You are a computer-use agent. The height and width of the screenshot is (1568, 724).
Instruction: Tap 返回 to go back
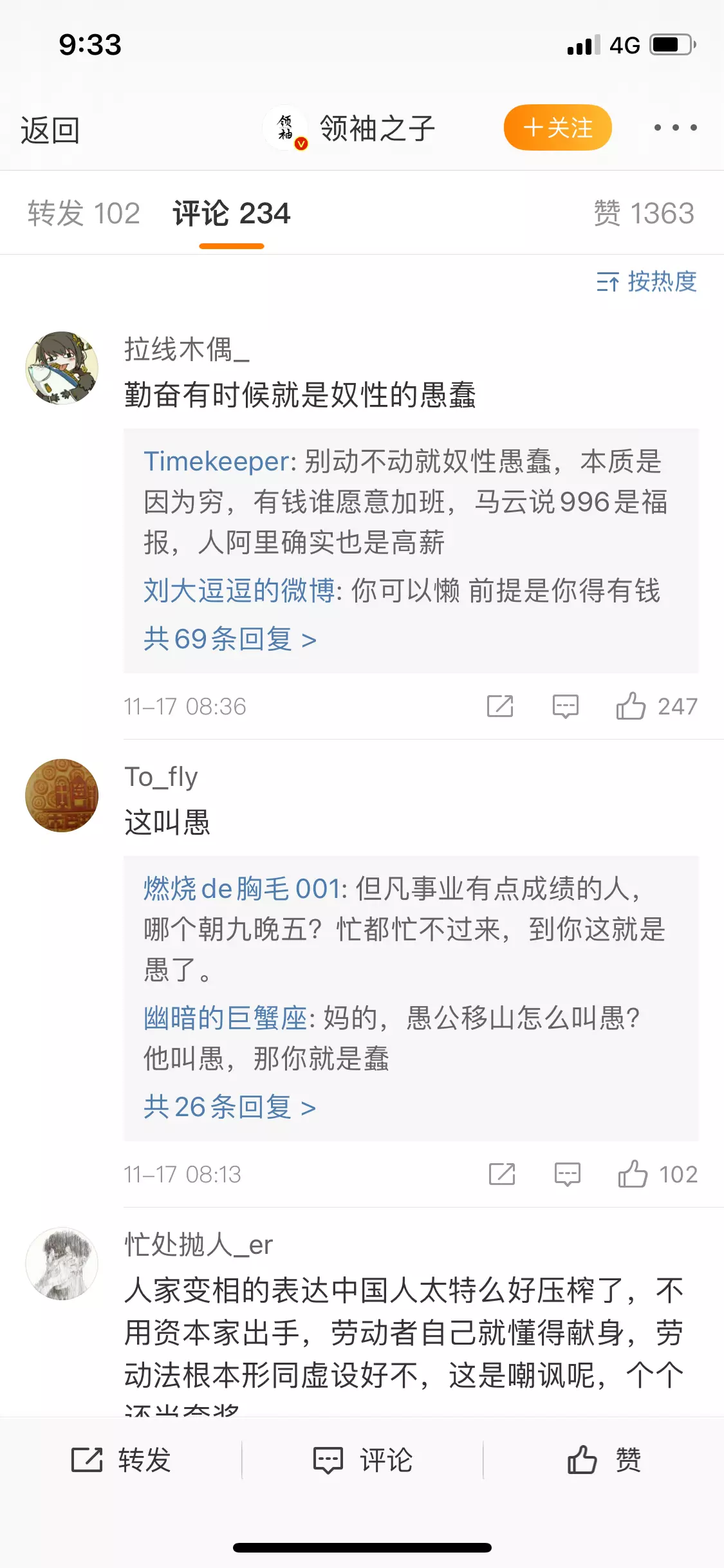coord(50,130)
